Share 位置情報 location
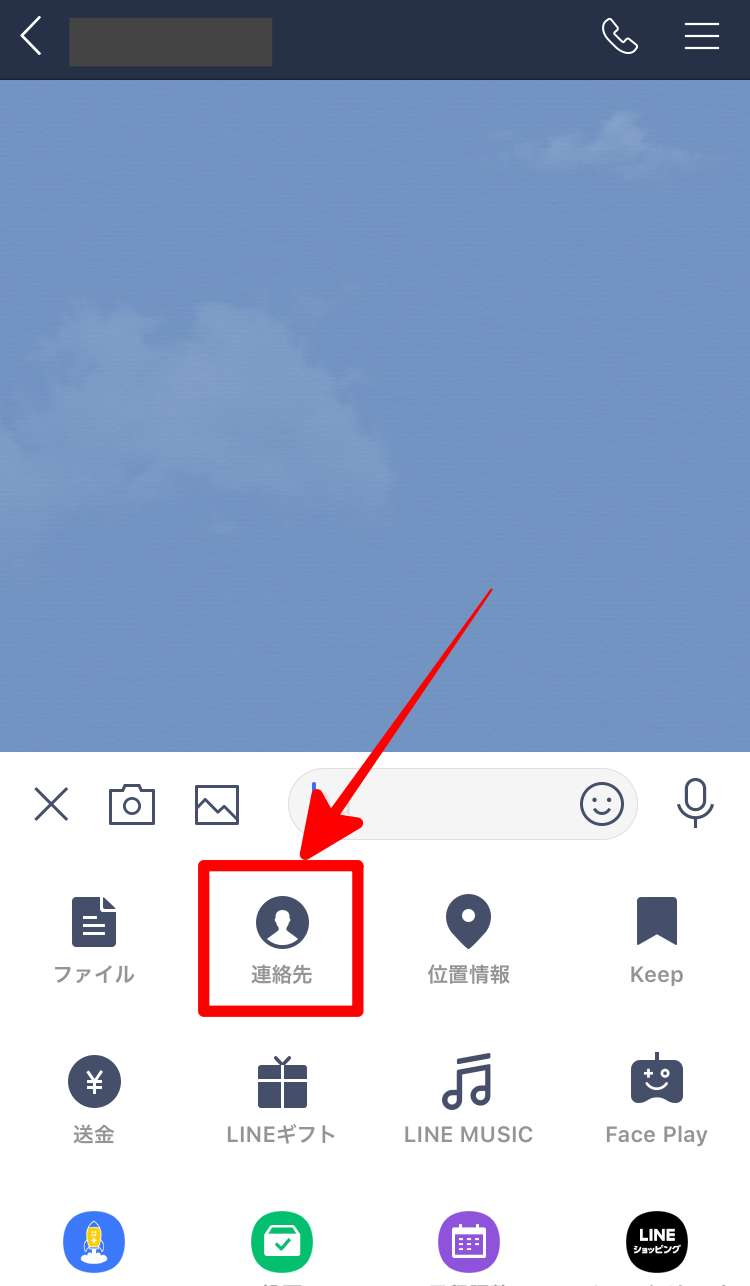 pyautogui.click(x=468, y=939)
